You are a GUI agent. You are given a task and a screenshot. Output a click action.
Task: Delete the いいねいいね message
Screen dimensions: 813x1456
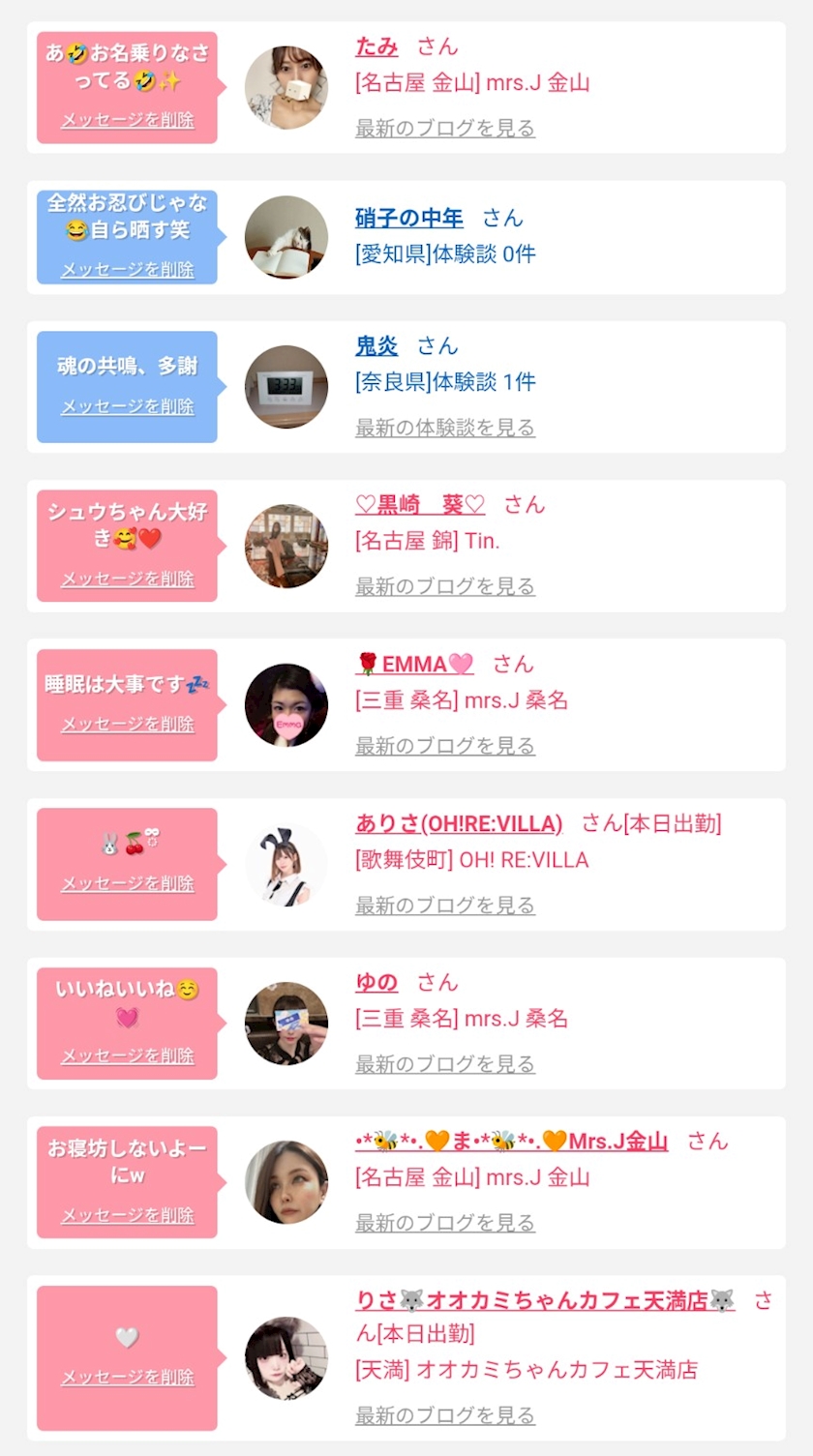(128, 1055)
